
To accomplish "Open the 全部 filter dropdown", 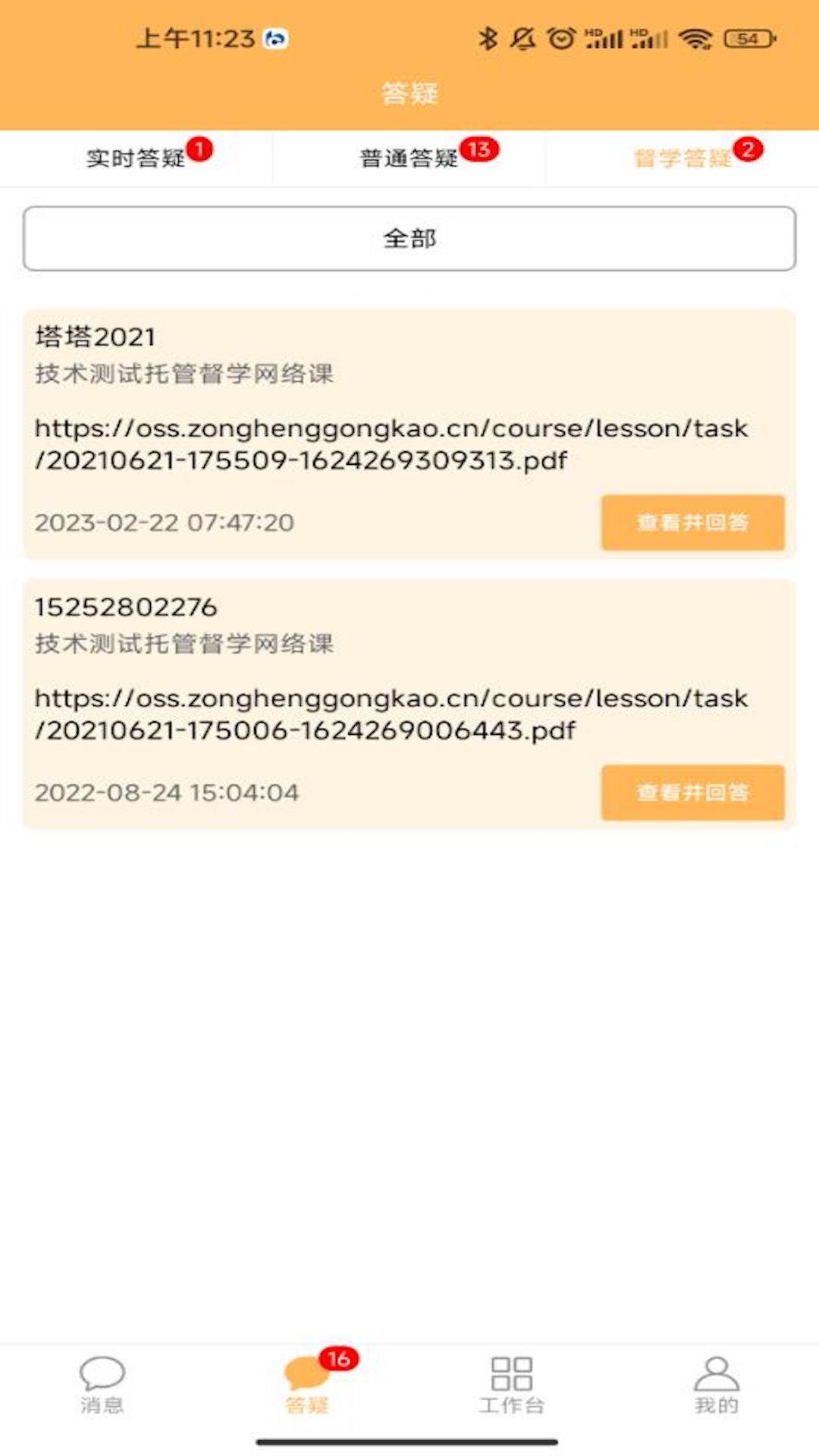I will [x=409, y=239].
